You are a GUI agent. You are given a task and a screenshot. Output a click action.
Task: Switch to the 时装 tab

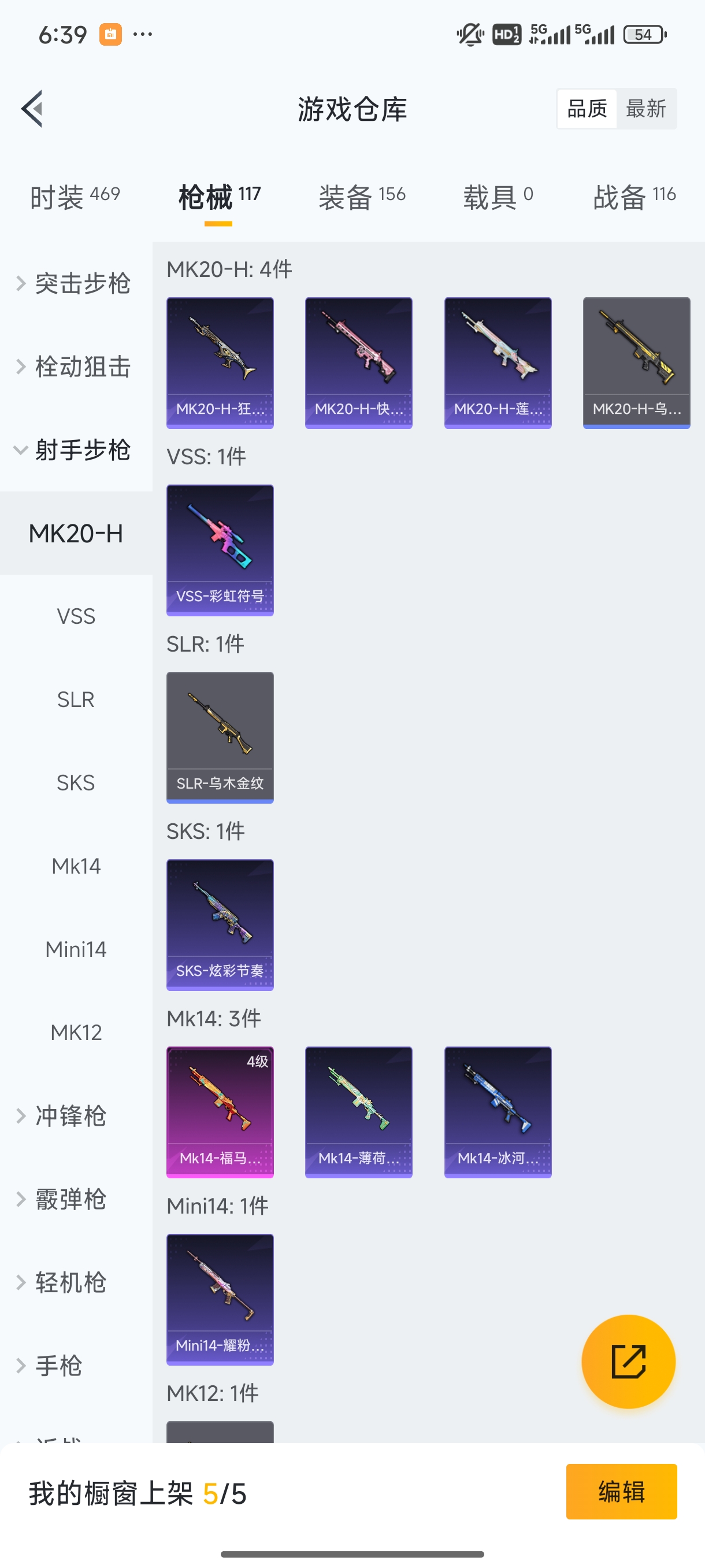(75, 197)
